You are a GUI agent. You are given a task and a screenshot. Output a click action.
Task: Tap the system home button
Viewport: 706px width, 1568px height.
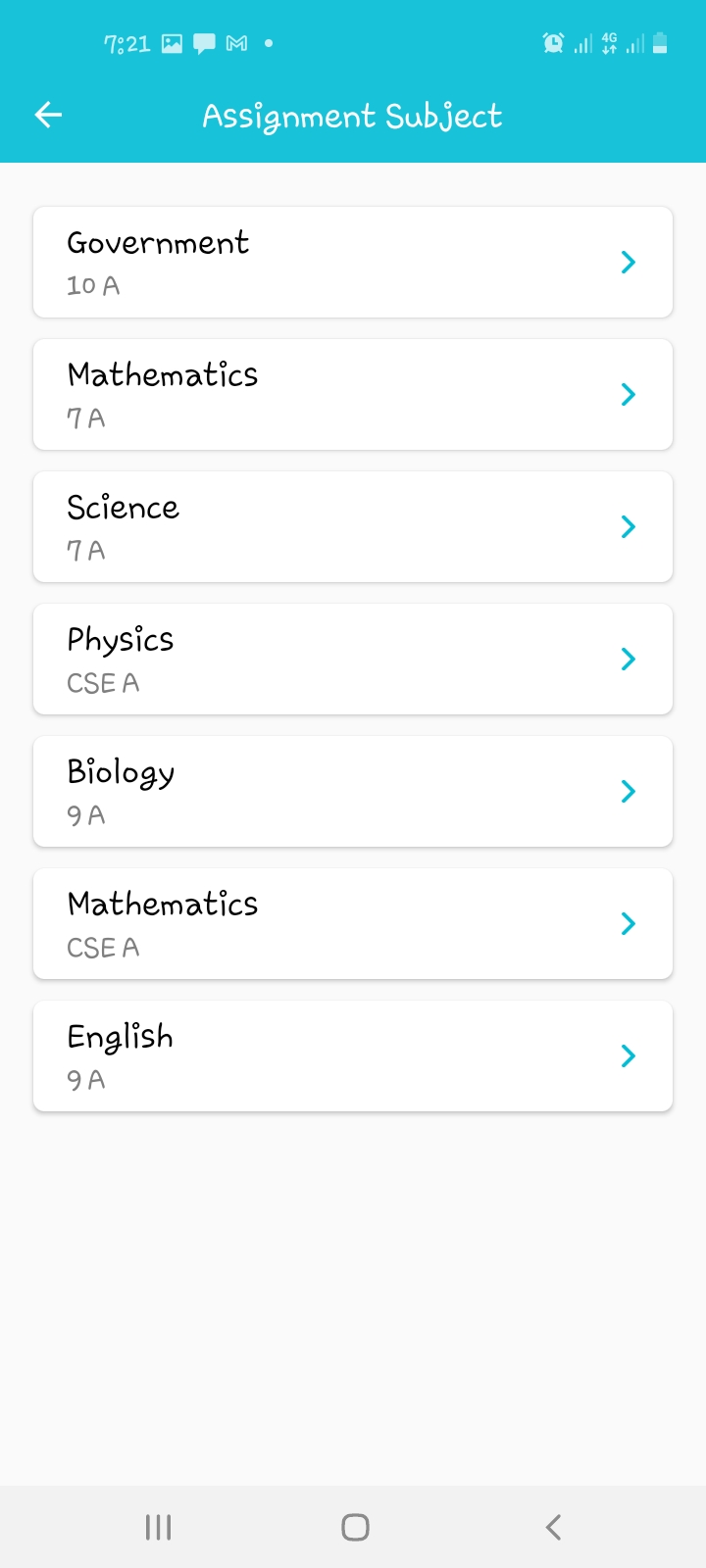(x=355, y=1527)
